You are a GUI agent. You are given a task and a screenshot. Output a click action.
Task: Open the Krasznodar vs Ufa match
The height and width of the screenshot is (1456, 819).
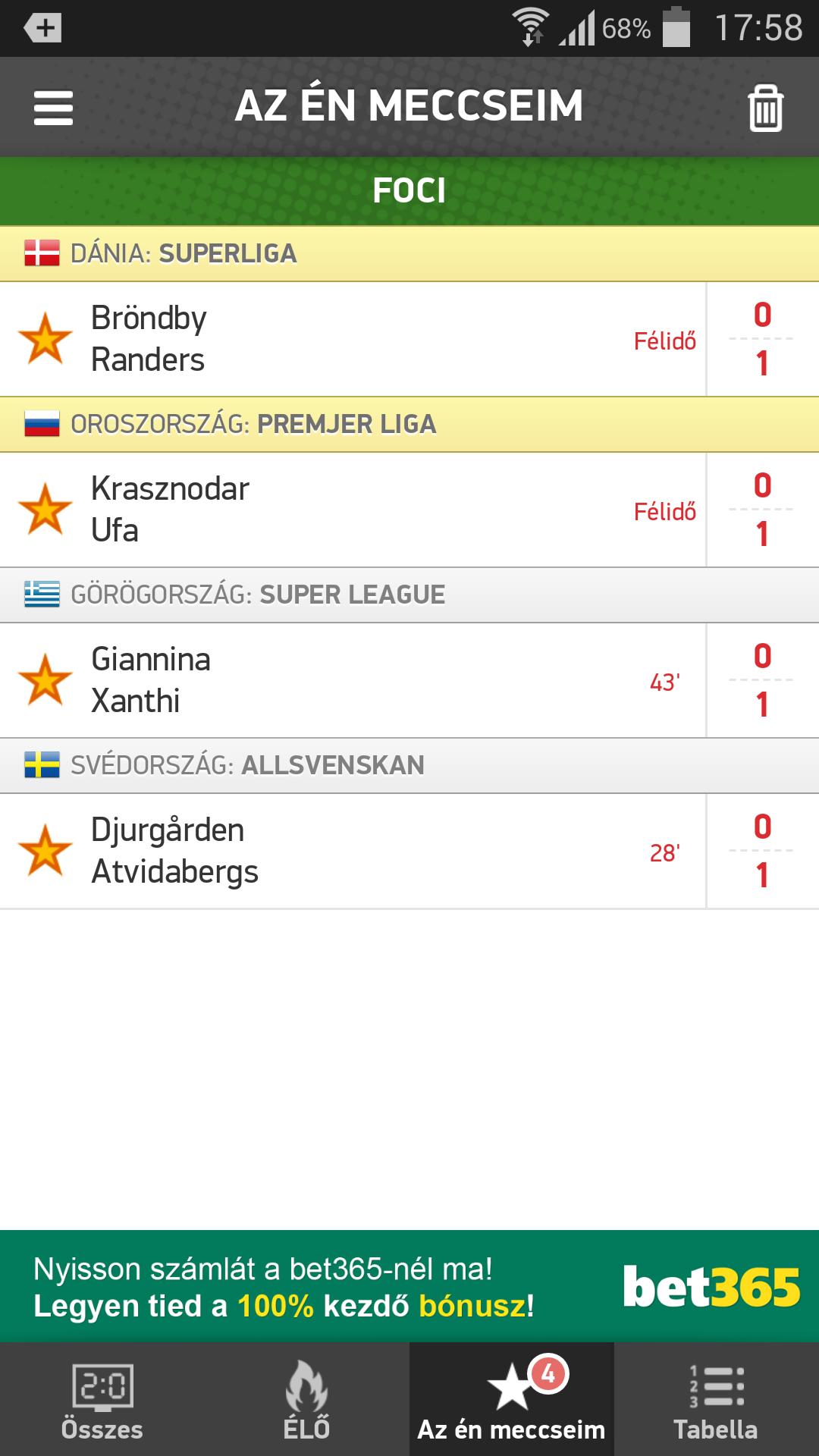point(379,510)
